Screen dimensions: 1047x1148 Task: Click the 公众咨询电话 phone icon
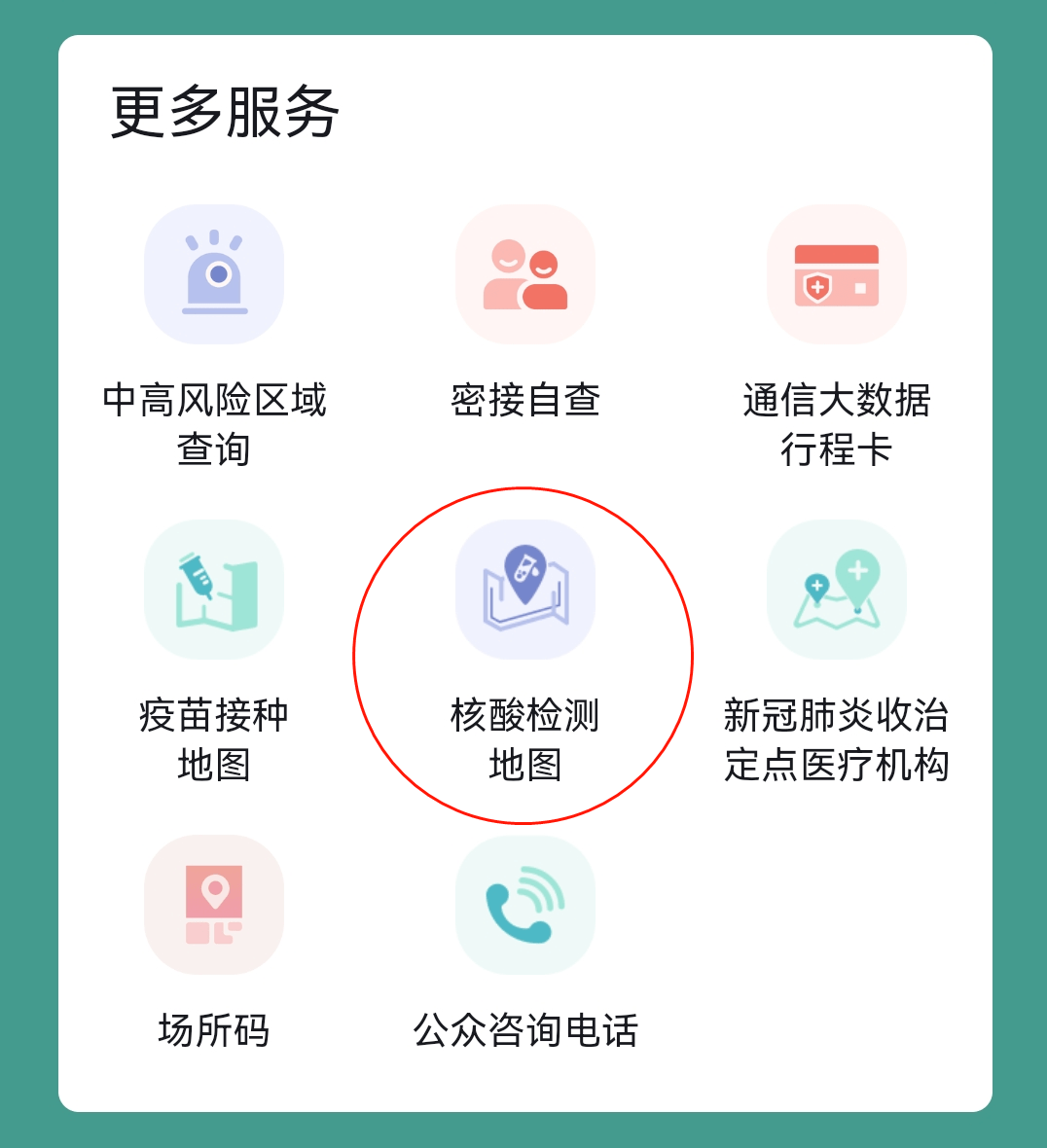coord(523,905)
